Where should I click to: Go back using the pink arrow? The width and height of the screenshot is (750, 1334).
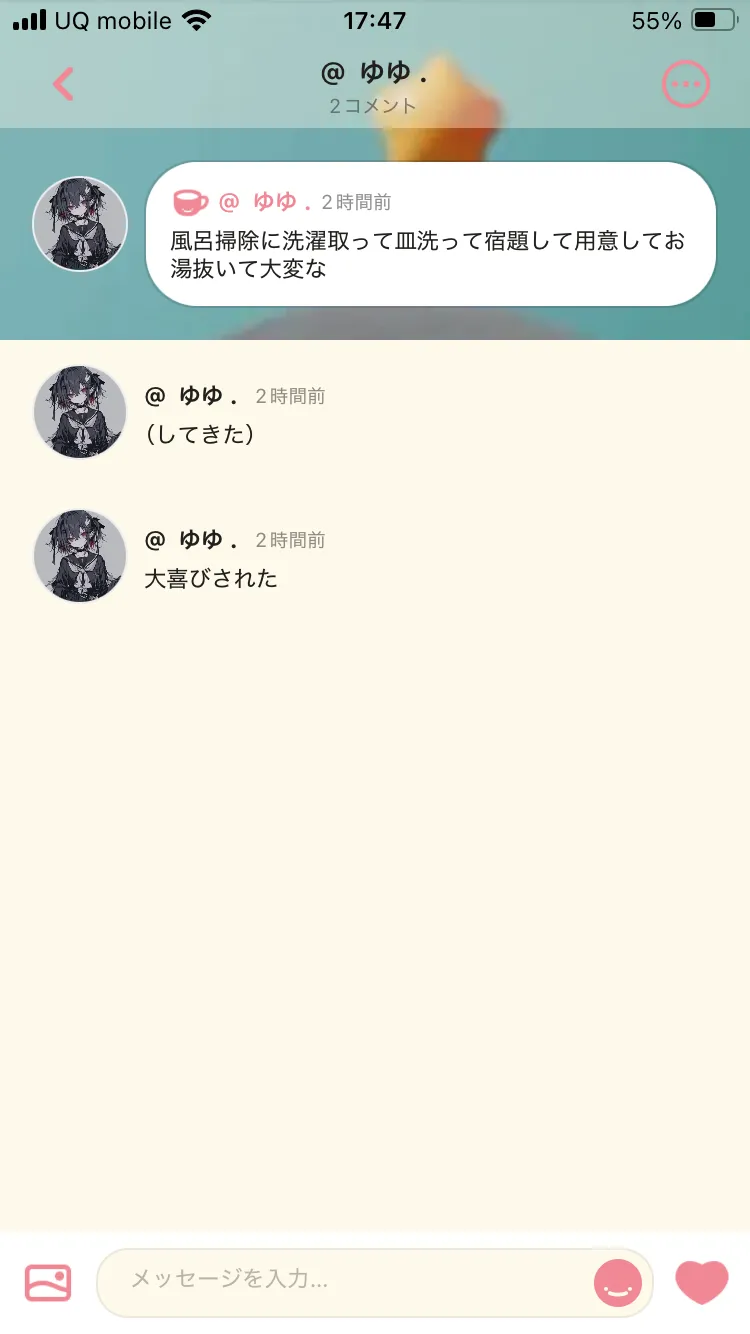pyautogui.click(x=63, y=85)
